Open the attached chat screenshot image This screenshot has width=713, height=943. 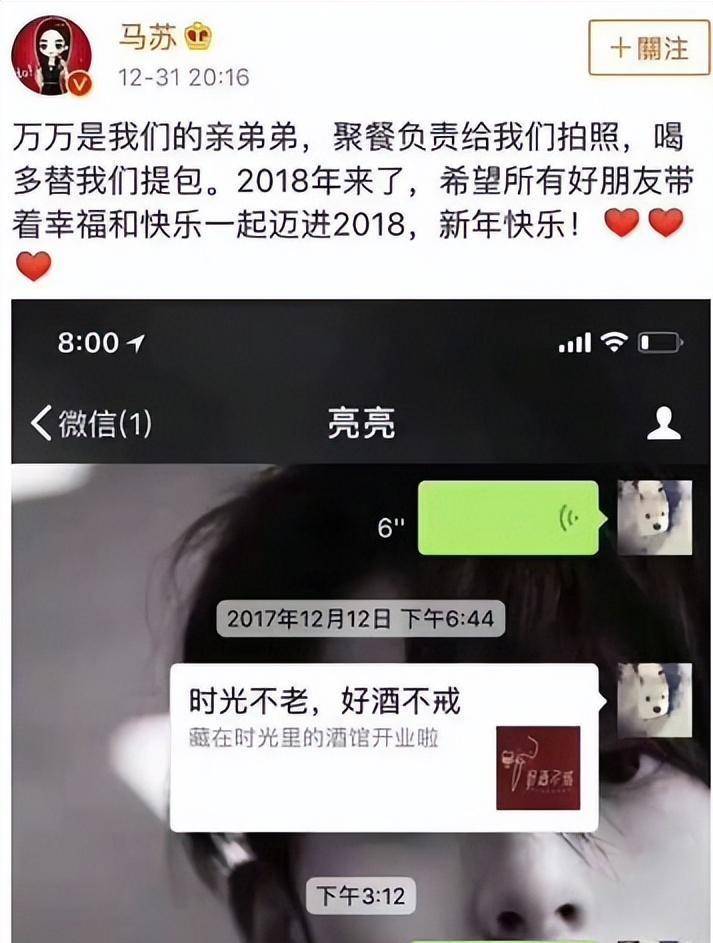[360, 620]
